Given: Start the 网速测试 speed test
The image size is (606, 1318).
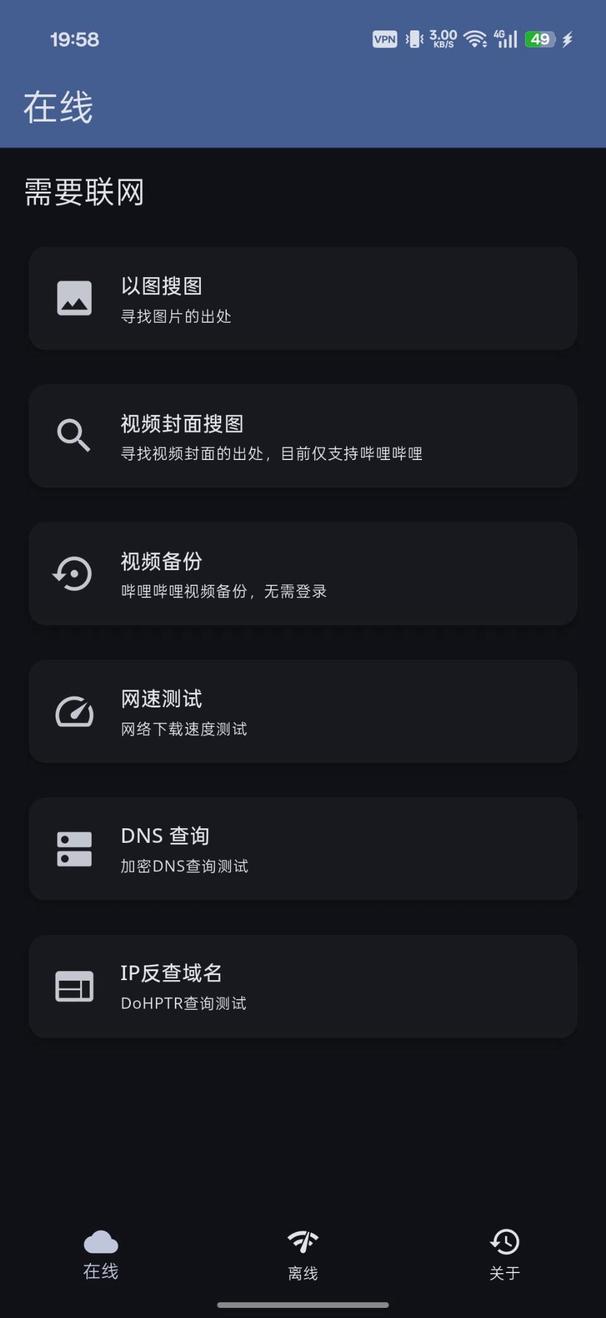Looking at the screenshot, I should pyautogui.click(x=303, y=711).
